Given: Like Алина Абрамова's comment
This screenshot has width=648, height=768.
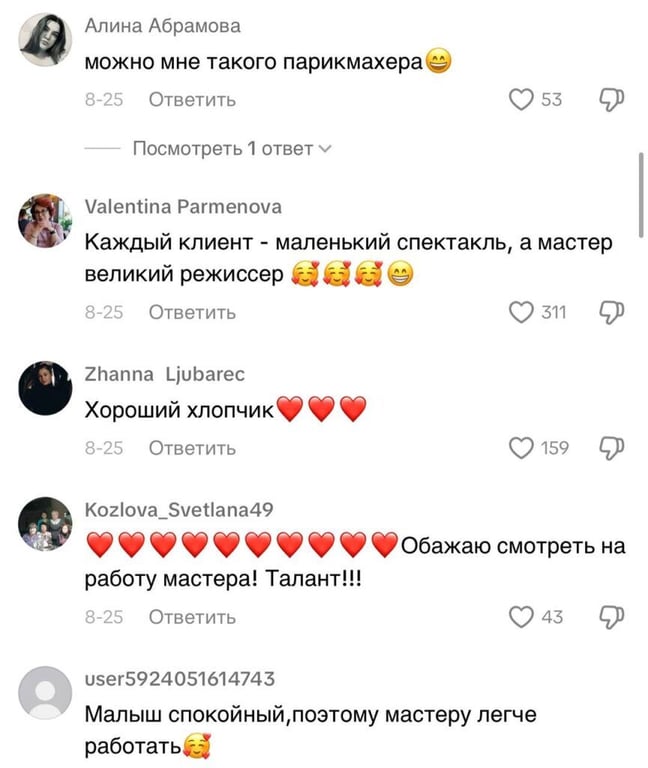Looking at the screenshot, I should tap(522, 99).
